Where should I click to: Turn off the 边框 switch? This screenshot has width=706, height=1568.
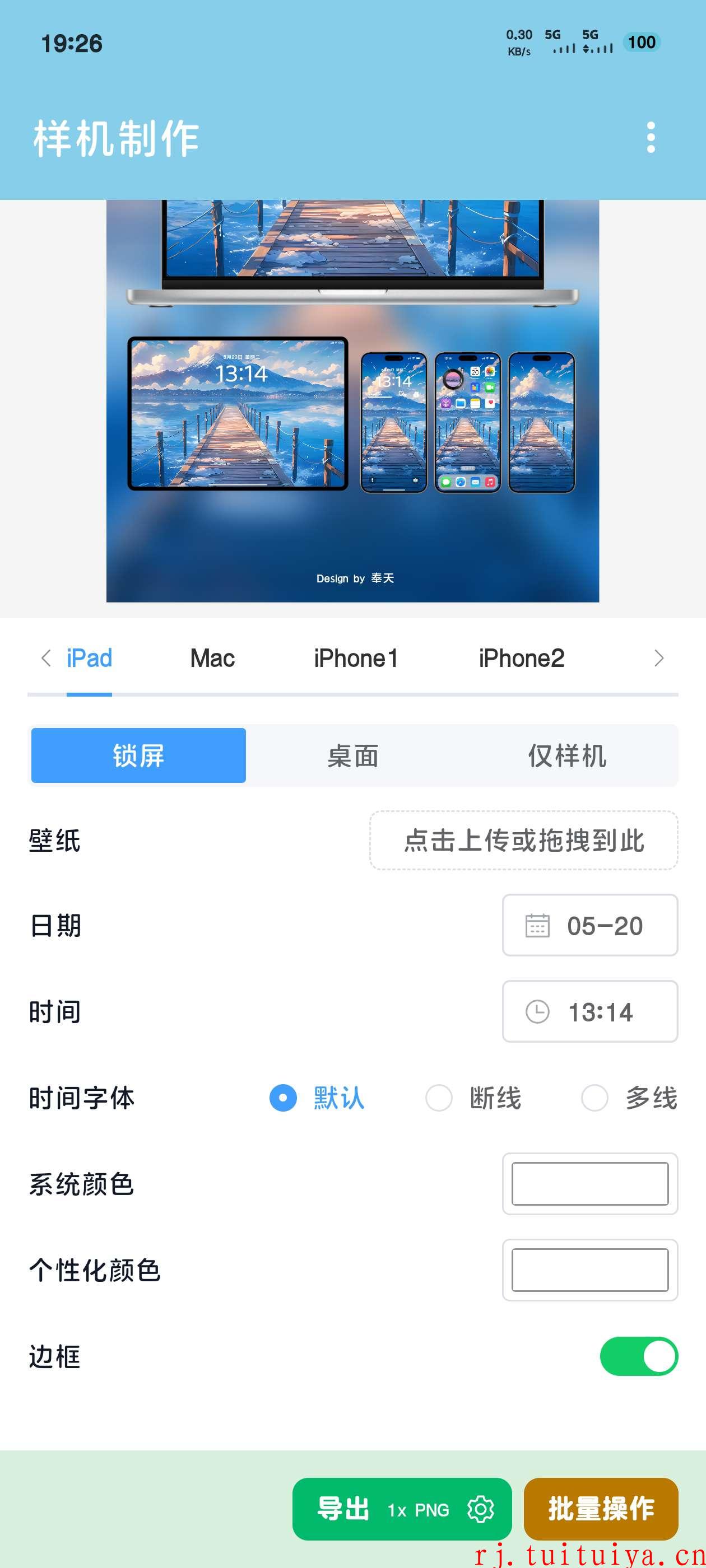click(639, 1356)
